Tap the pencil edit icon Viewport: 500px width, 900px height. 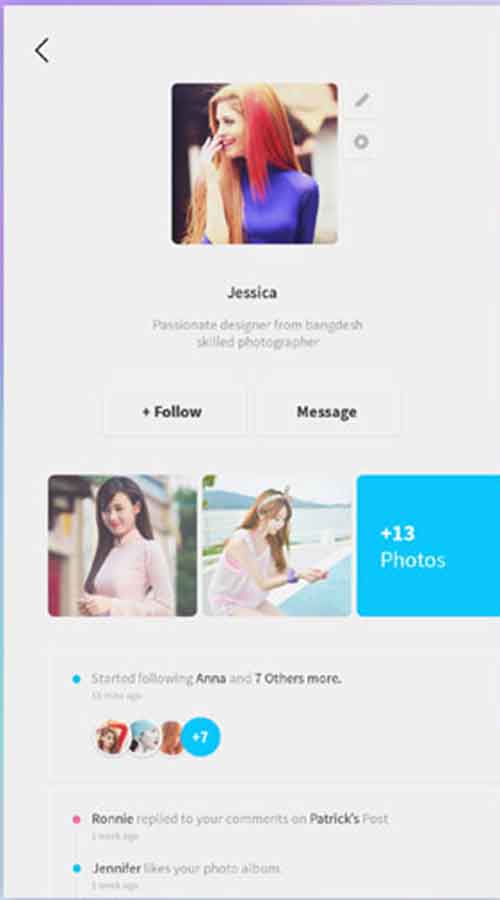tap(361, 101)
